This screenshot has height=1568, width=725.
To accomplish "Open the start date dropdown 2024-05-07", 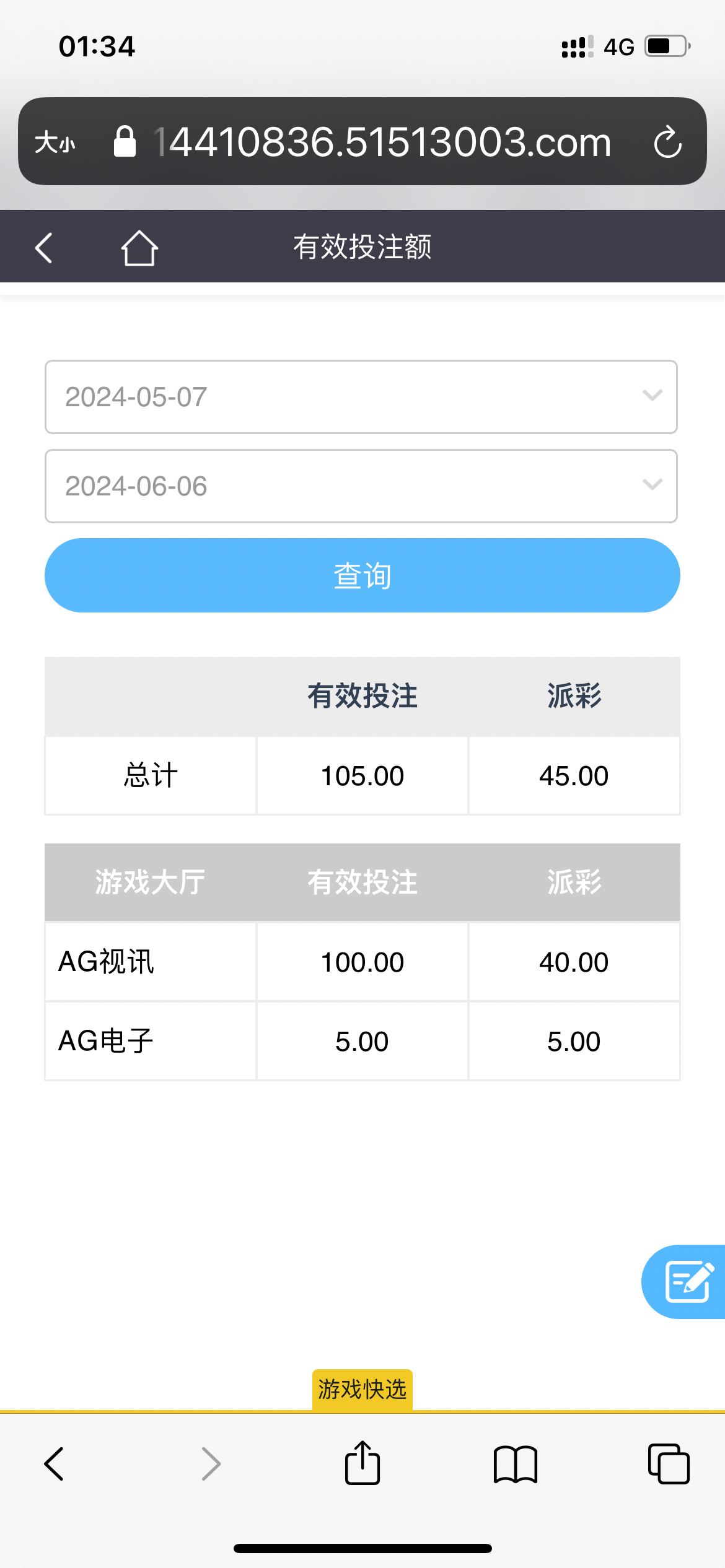I will pos(361,397).
